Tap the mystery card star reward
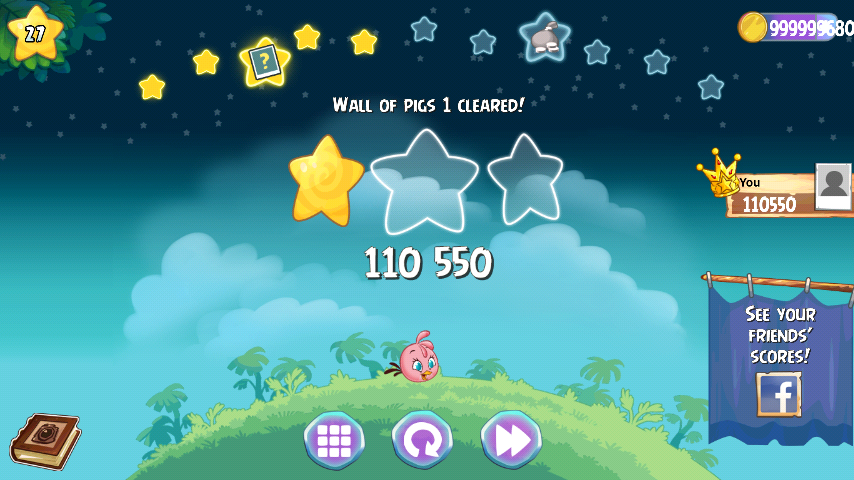Viewport: 854px width, 480px height. click(x=264, y=62)
